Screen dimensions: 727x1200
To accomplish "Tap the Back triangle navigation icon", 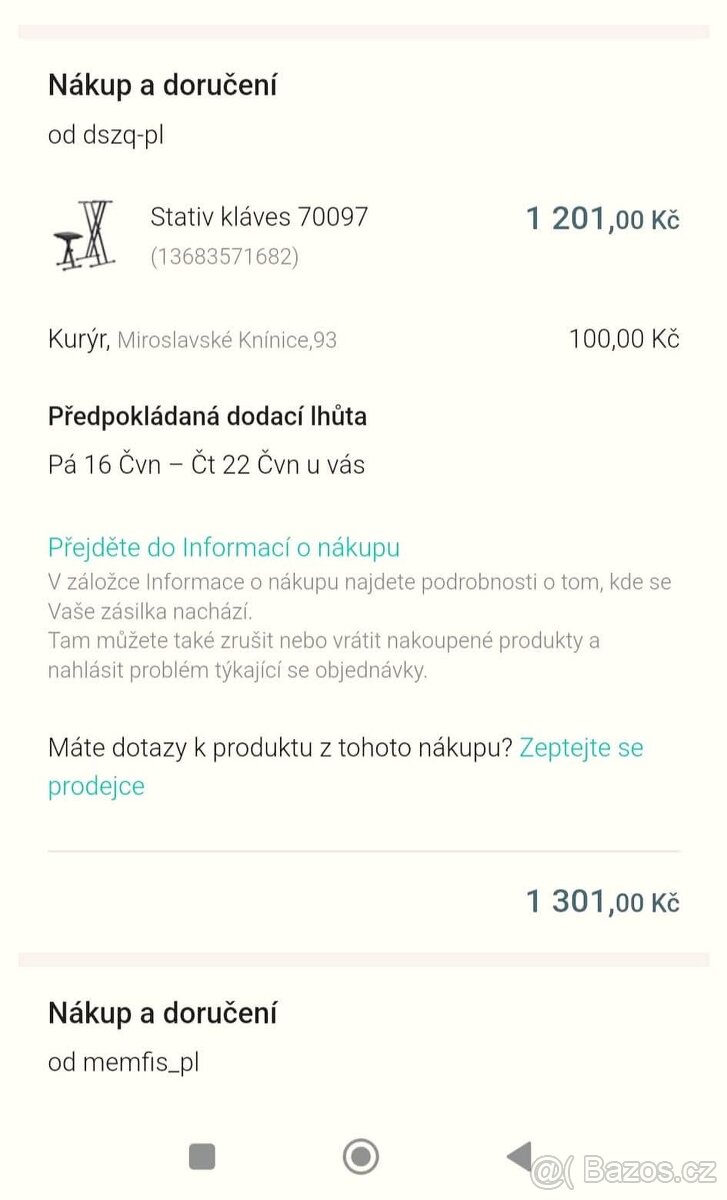I will (519, 1155).
